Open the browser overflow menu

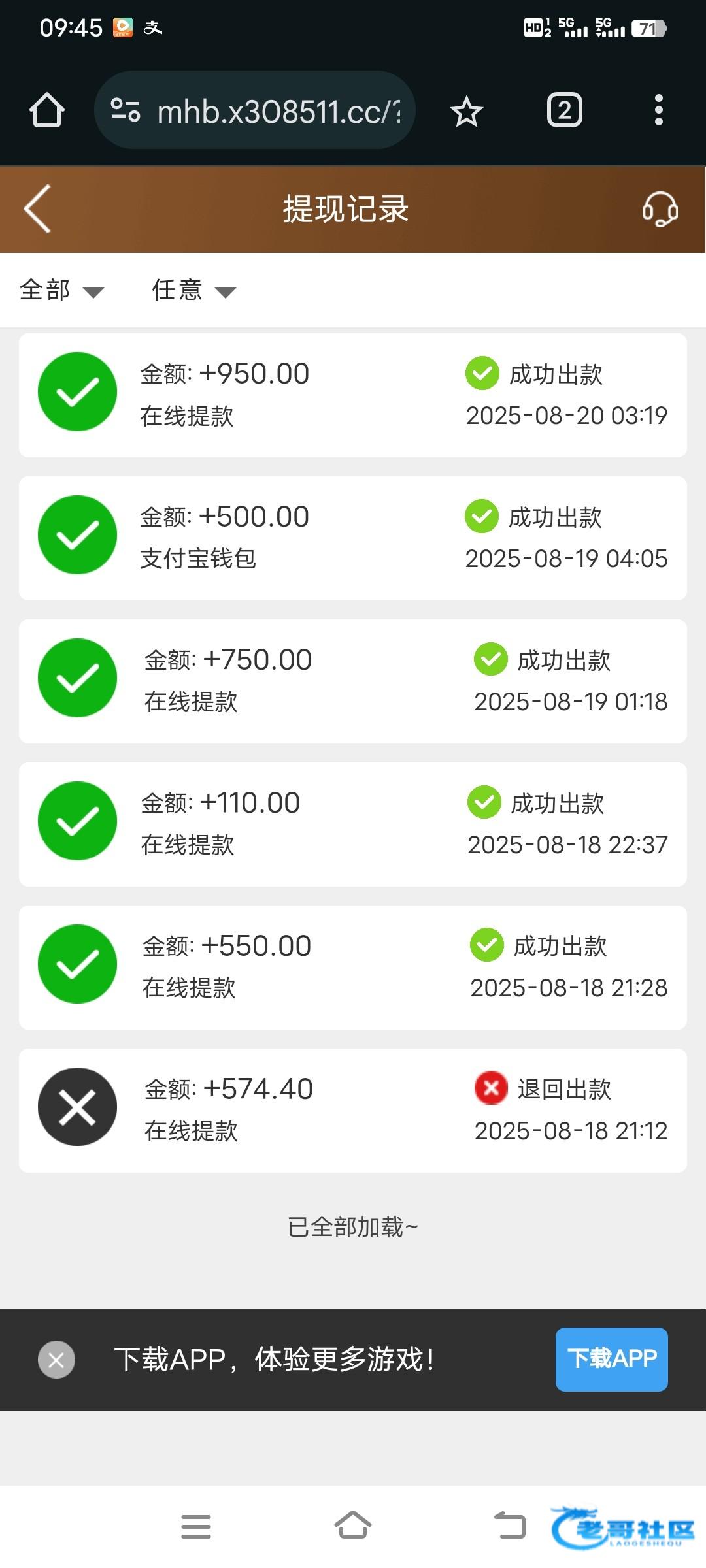[658, 110]
